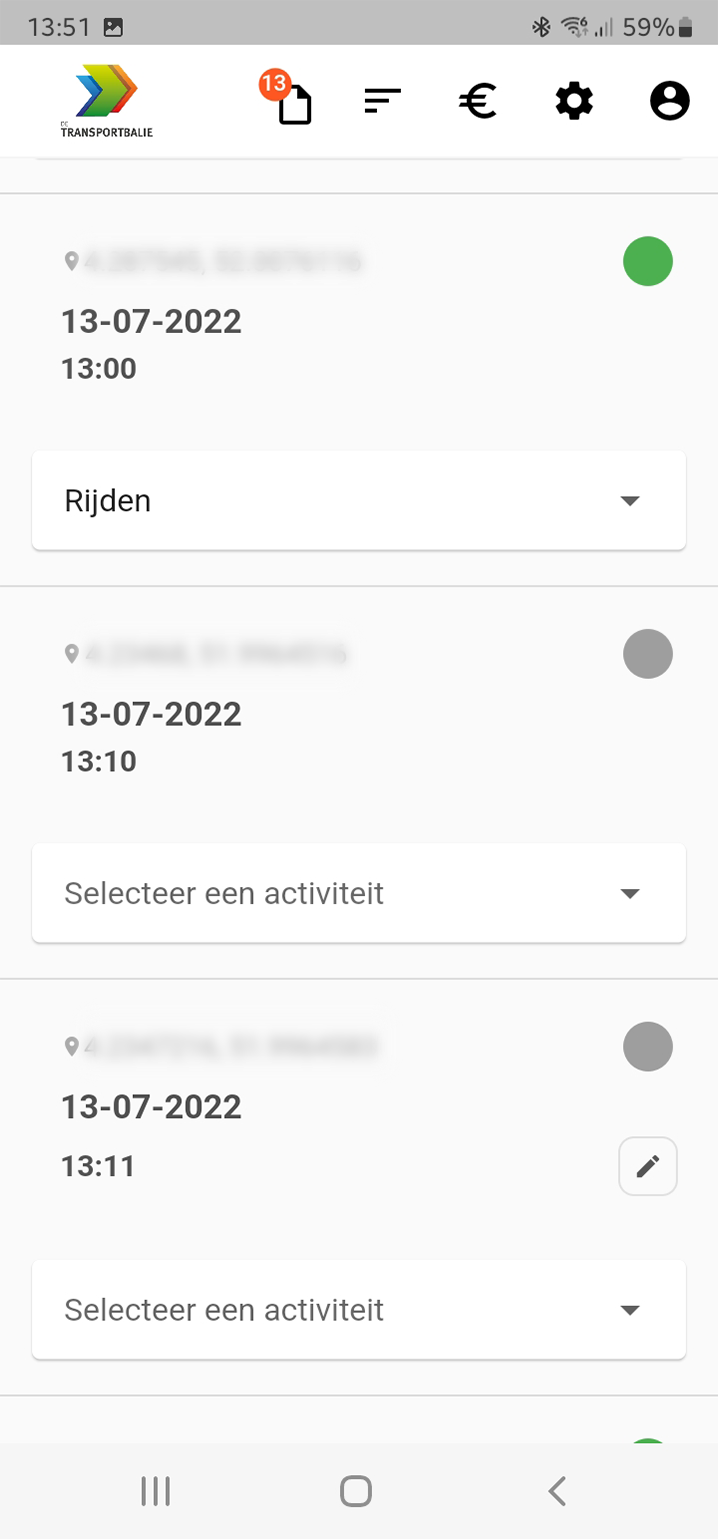Open the sort lines icon
718x1539 pixels.
pyautogui.click(x=383, y=101)
